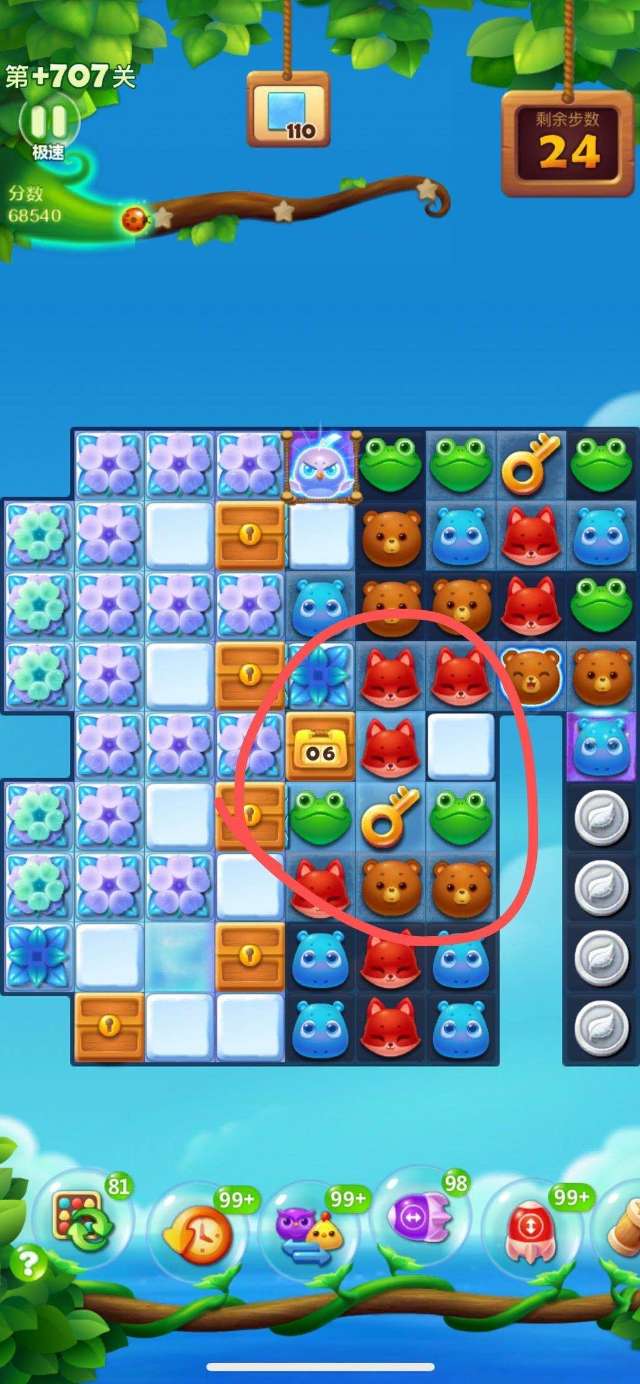This screenshot has width=640, height=1384.
Task: Use the red vertical rocket booster
Action: coord(532,1232)
